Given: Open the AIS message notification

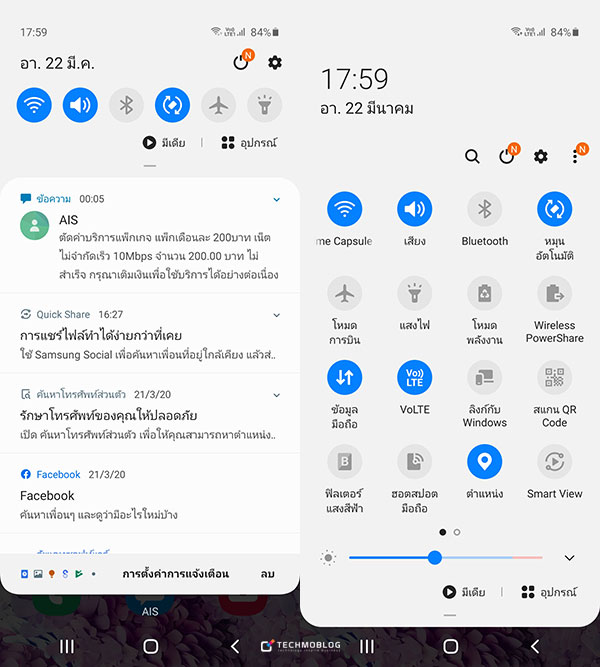Looking at the screenshot, I should pos(150,245).
